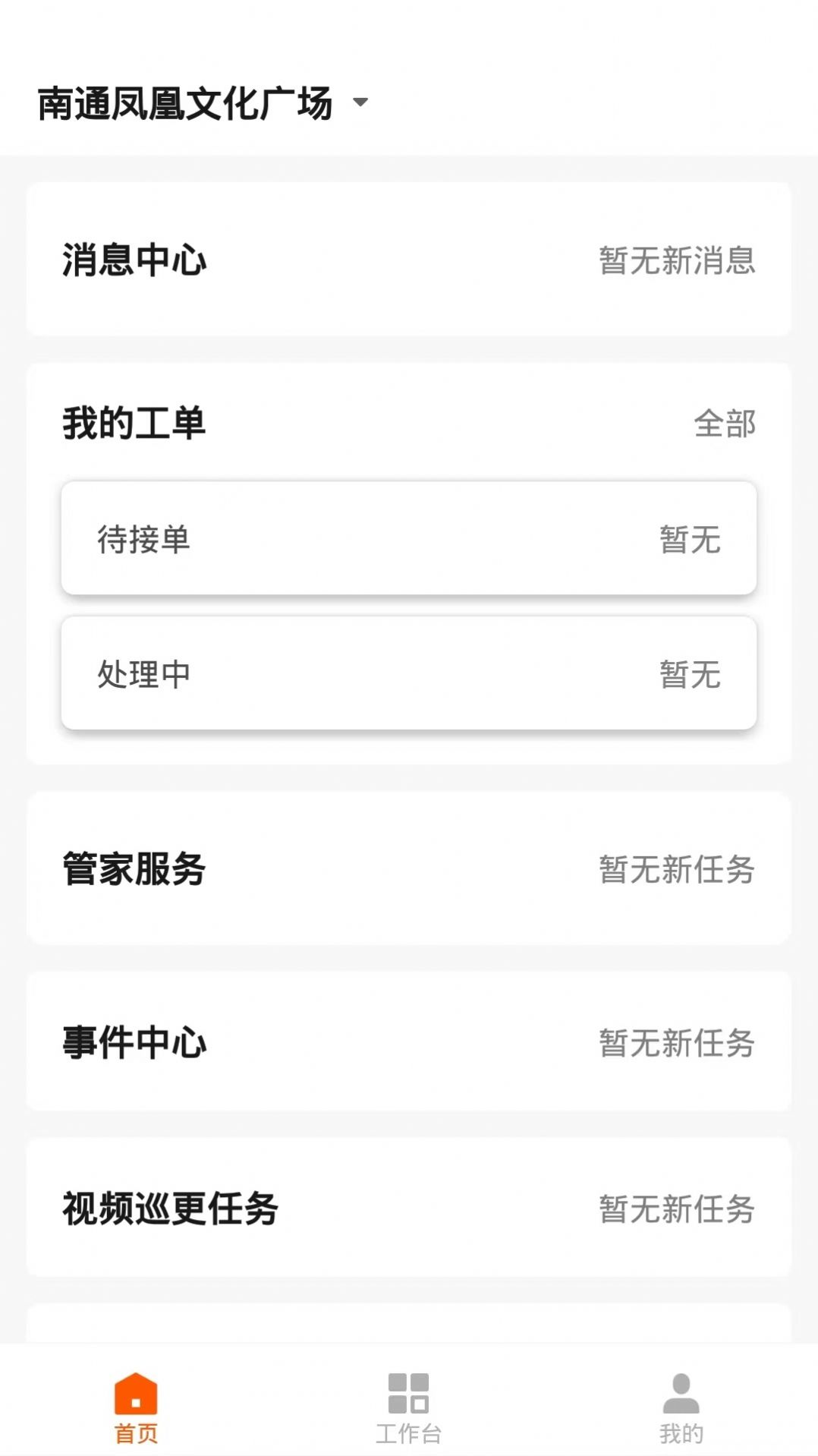Open the 视频巡更任务 video patrol card
Image resolution: width=818 pixels, height=1456 pixels.
(x=409, y=1209)
